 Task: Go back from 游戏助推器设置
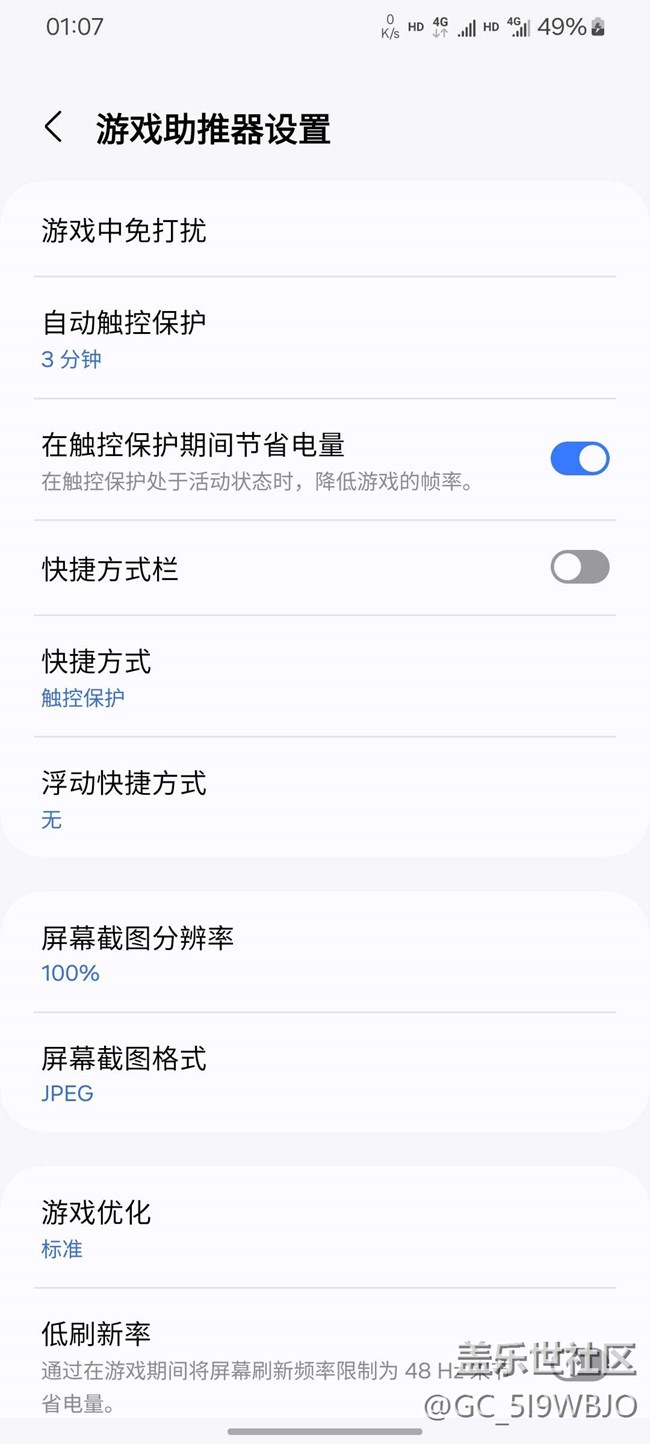pos(54,128)
